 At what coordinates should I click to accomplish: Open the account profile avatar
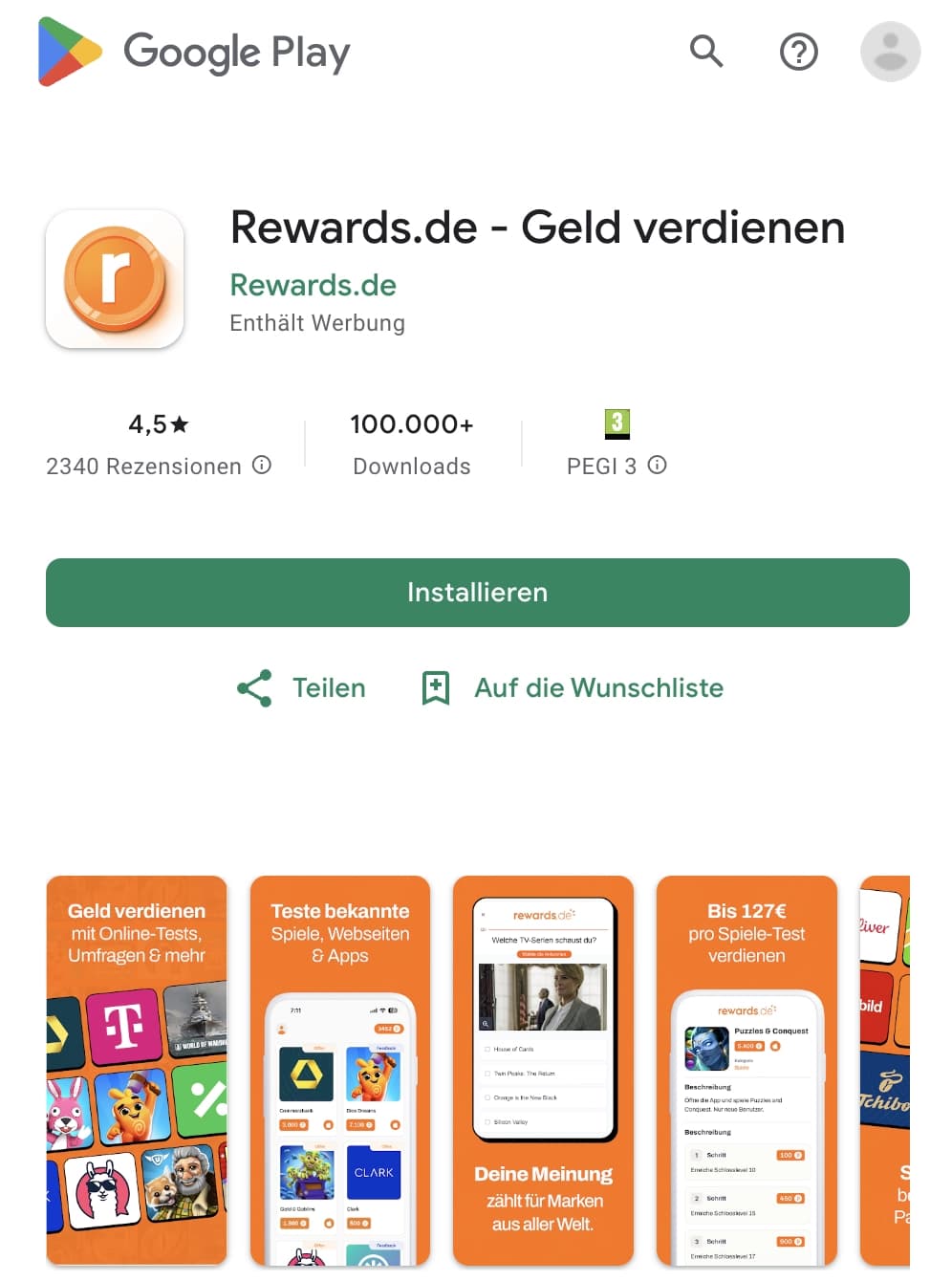(x=890, y=52)
